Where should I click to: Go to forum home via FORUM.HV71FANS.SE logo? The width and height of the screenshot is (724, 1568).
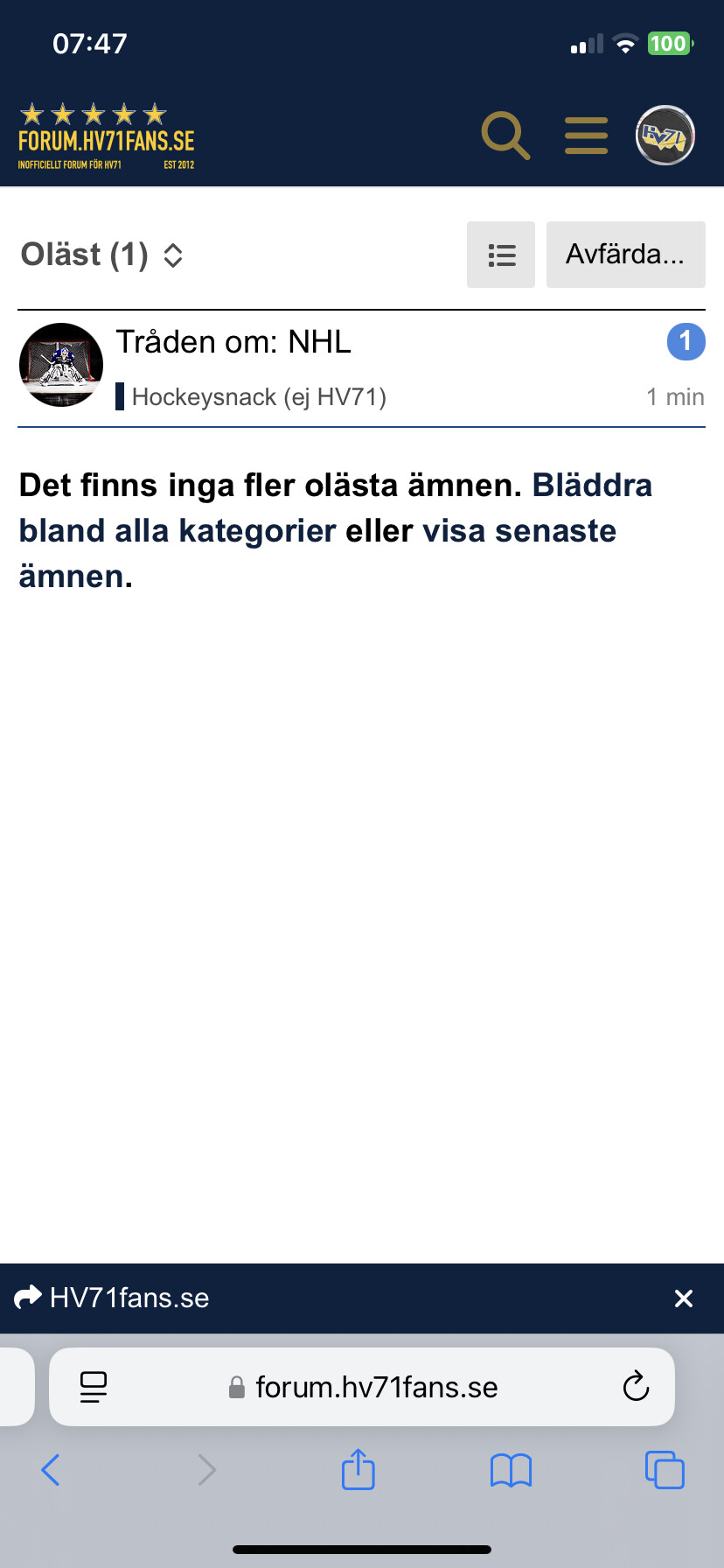tap(106, 137)
